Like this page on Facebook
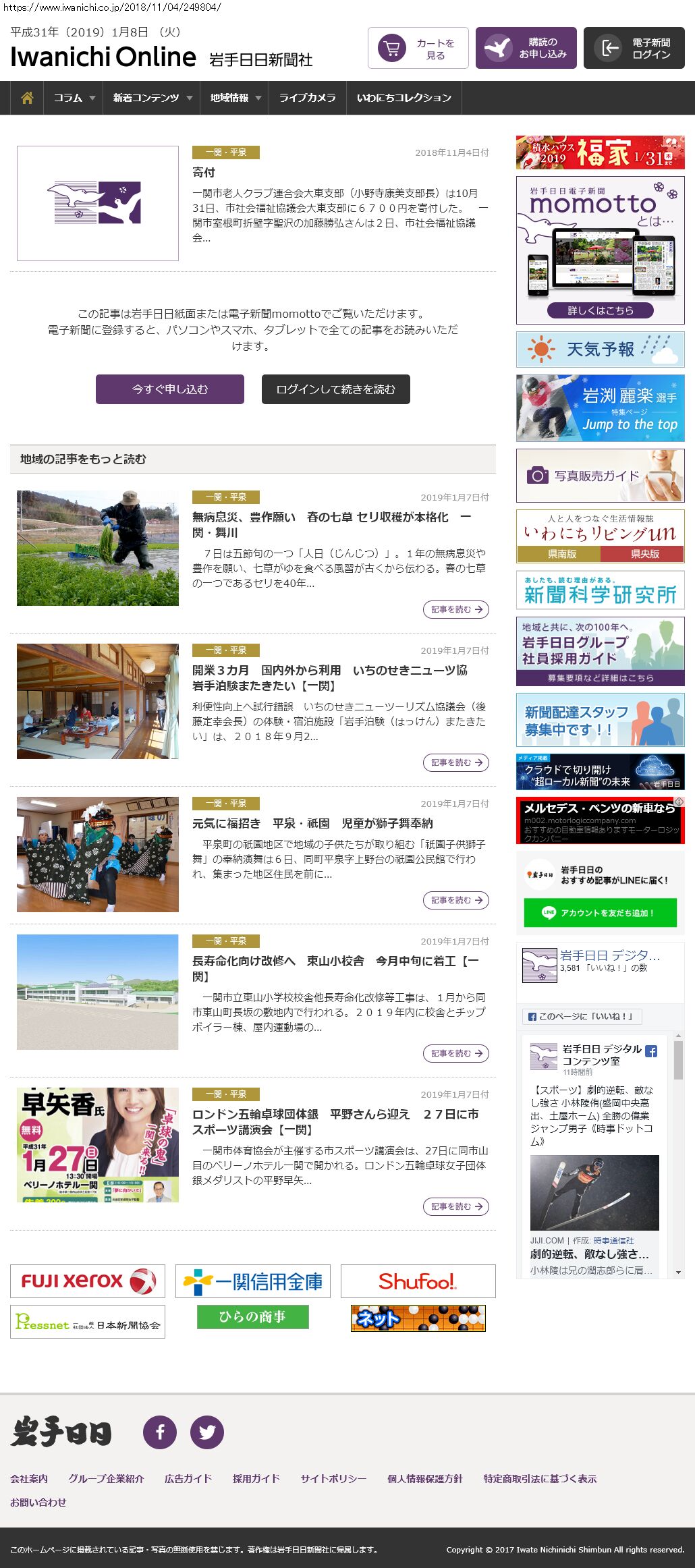Screen dimensions: 695x1568 [x=582, y=1016]
